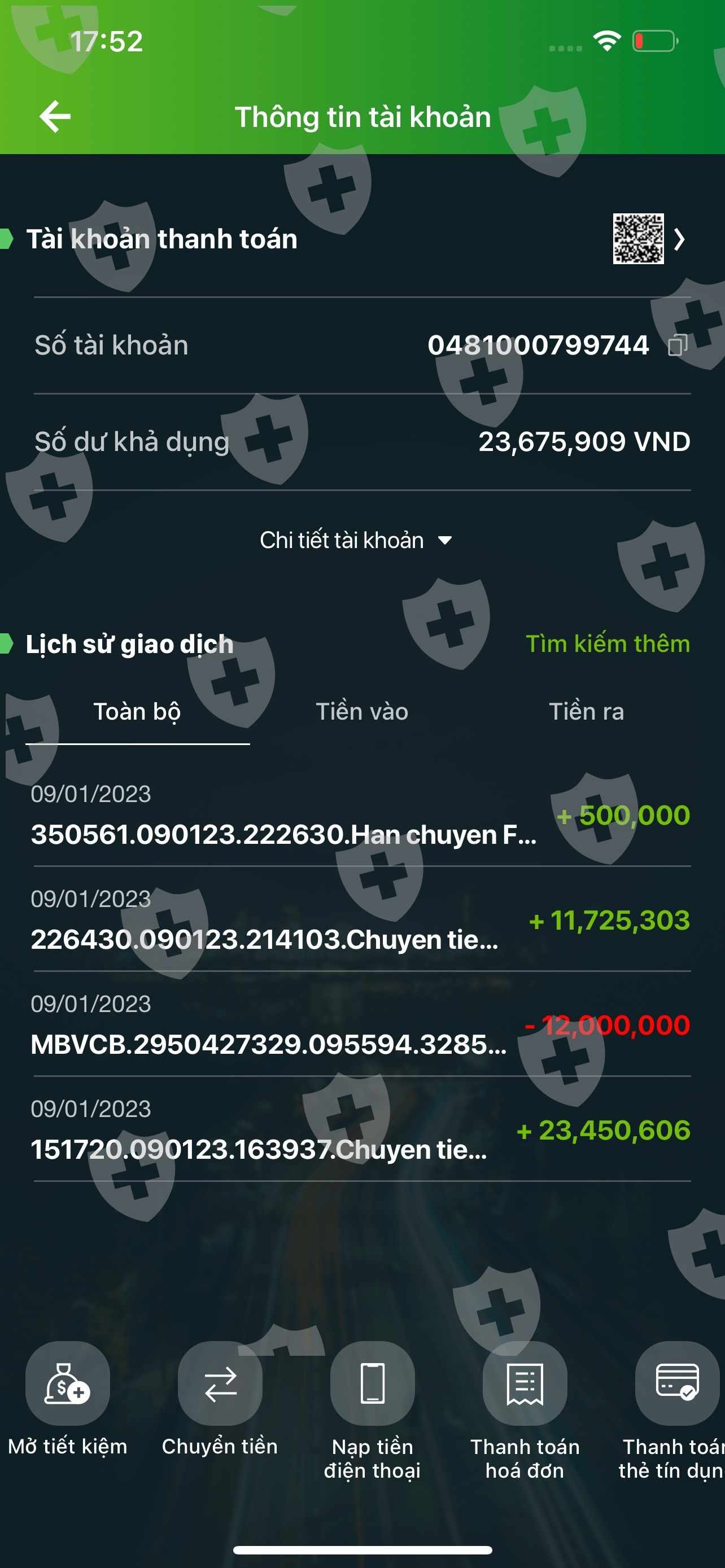Copy the account number
The height and width of the screenshot is (1568, 725).
point(678,345)
